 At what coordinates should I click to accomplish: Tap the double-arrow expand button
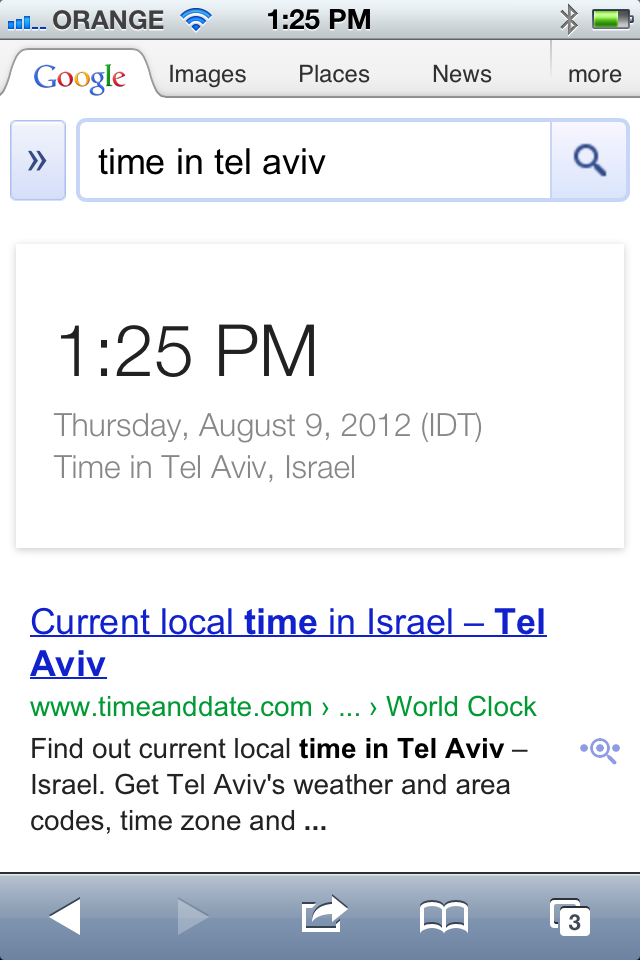(x=38, y=160)
